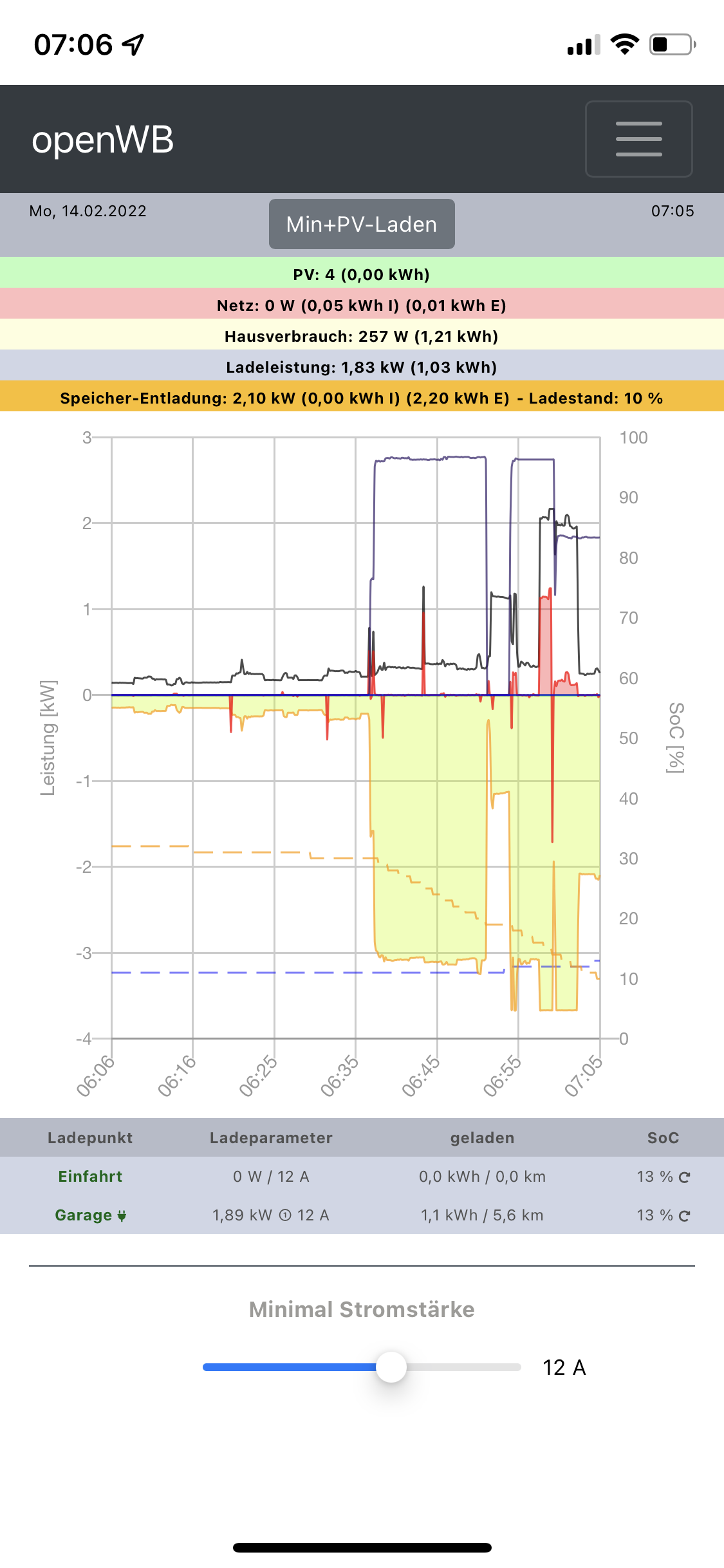Tap the openWB brand title
This screenshot has width=724, height=1568.
[103, 140]
